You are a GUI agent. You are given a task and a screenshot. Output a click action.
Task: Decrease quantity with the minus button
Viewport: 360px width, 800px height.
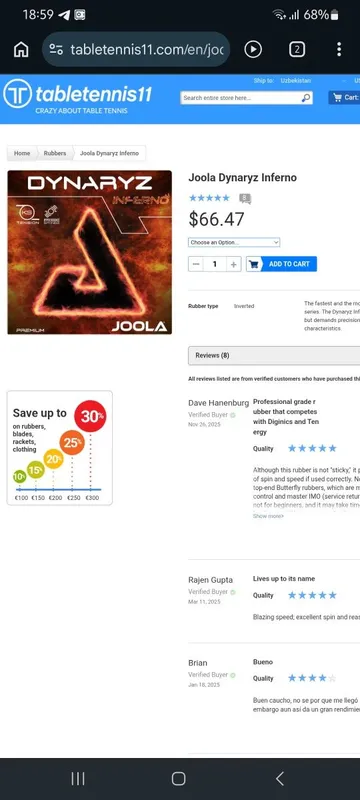tap(196, 264)
